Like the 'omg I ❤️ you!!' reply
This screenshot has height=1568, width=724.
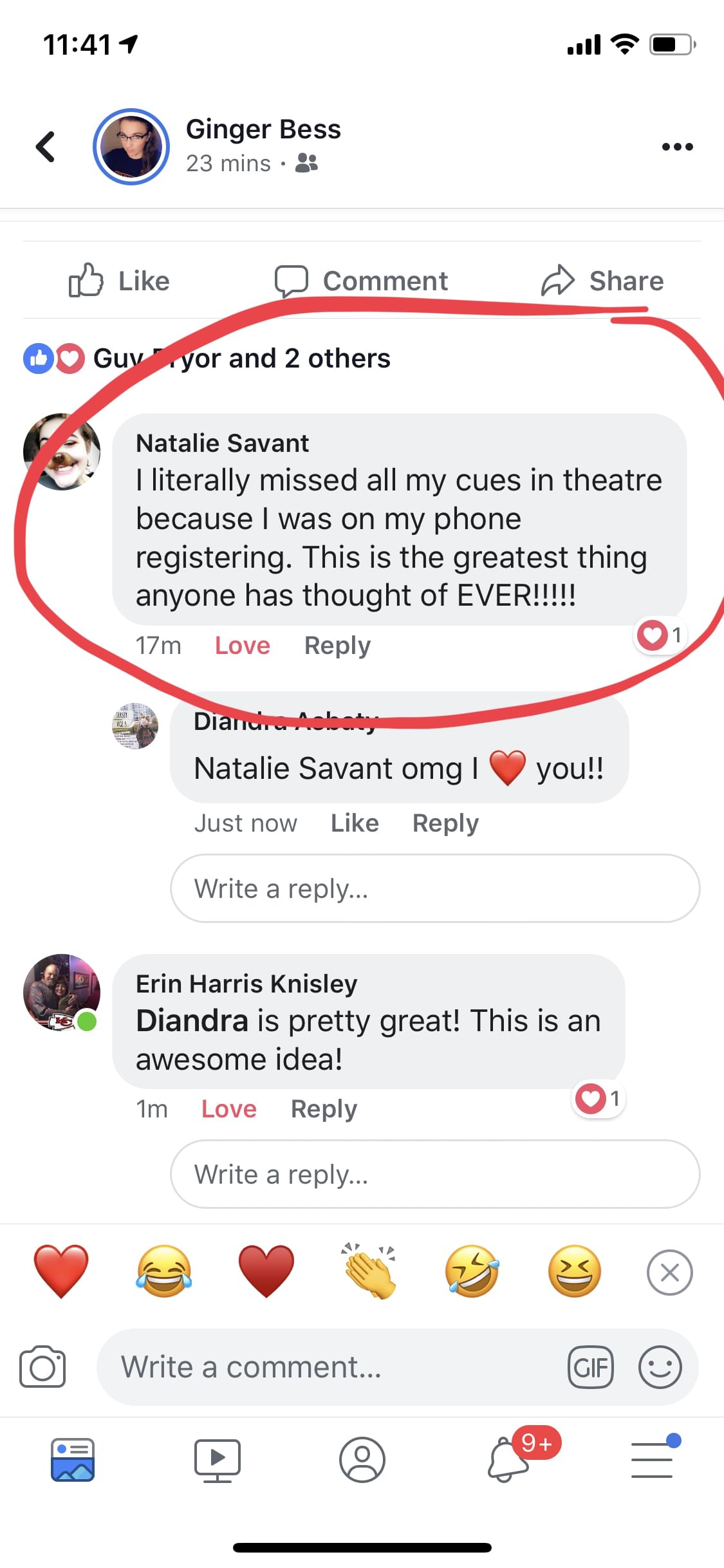[x=355, y=823]
